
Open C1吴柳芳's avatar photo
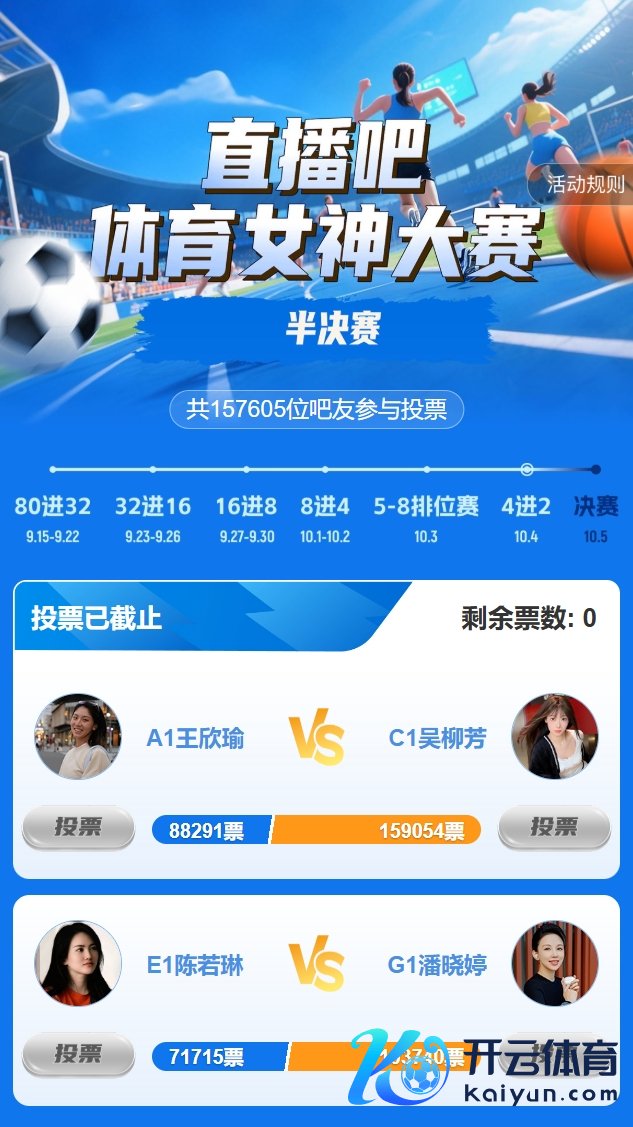click(x=554, y=737)
